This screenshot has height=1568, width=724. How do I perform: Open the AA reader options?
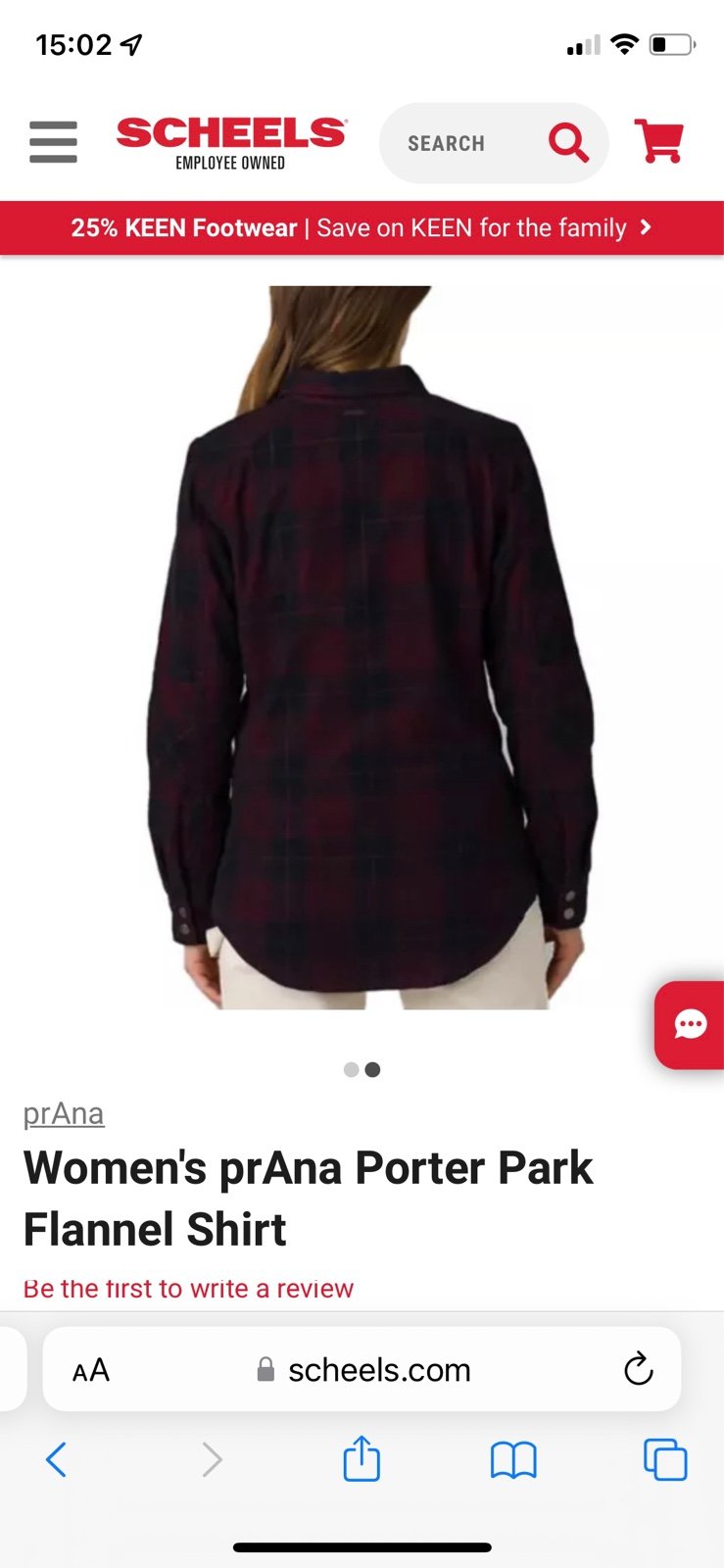click(91, 1370)
